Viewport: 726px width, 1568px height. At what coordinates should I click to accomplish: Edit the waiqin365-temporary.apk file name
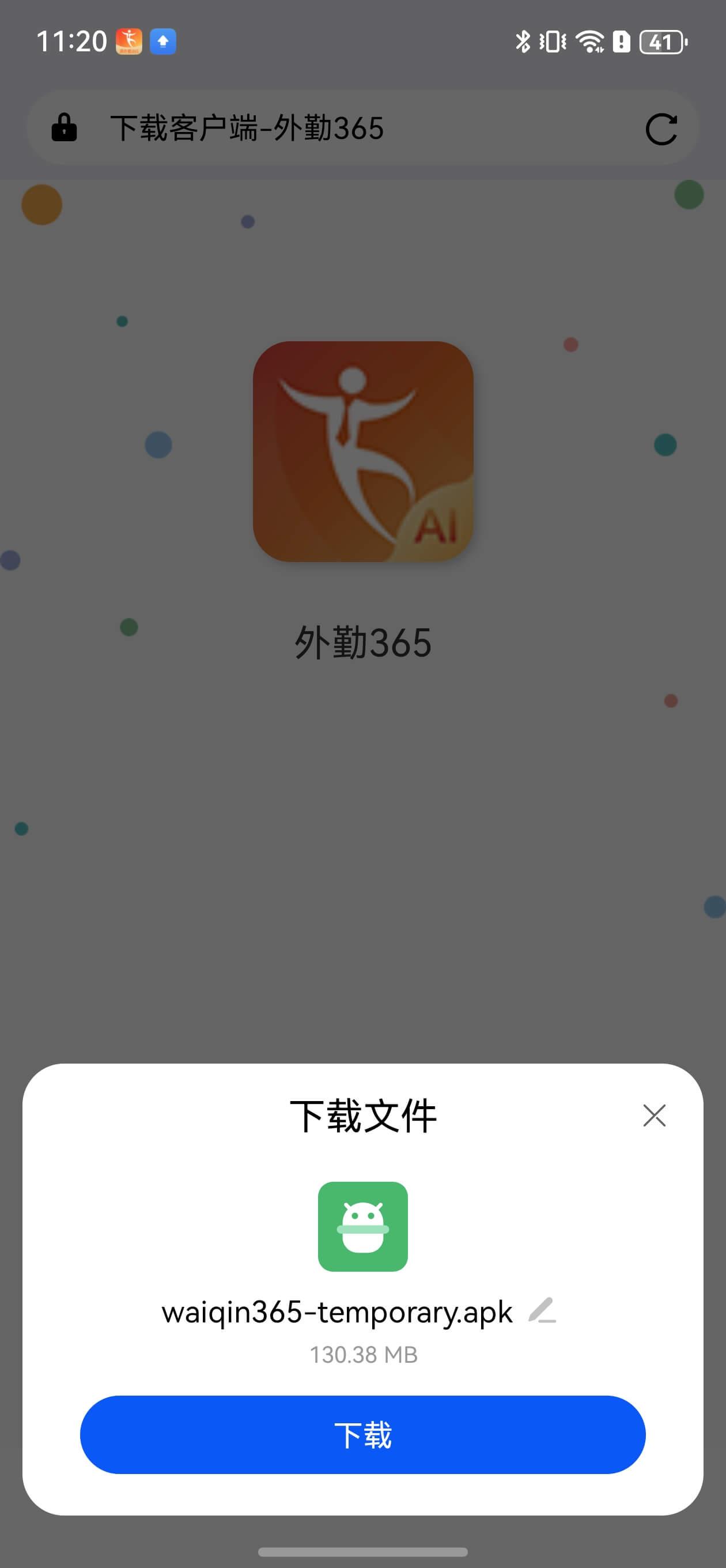542,1310
